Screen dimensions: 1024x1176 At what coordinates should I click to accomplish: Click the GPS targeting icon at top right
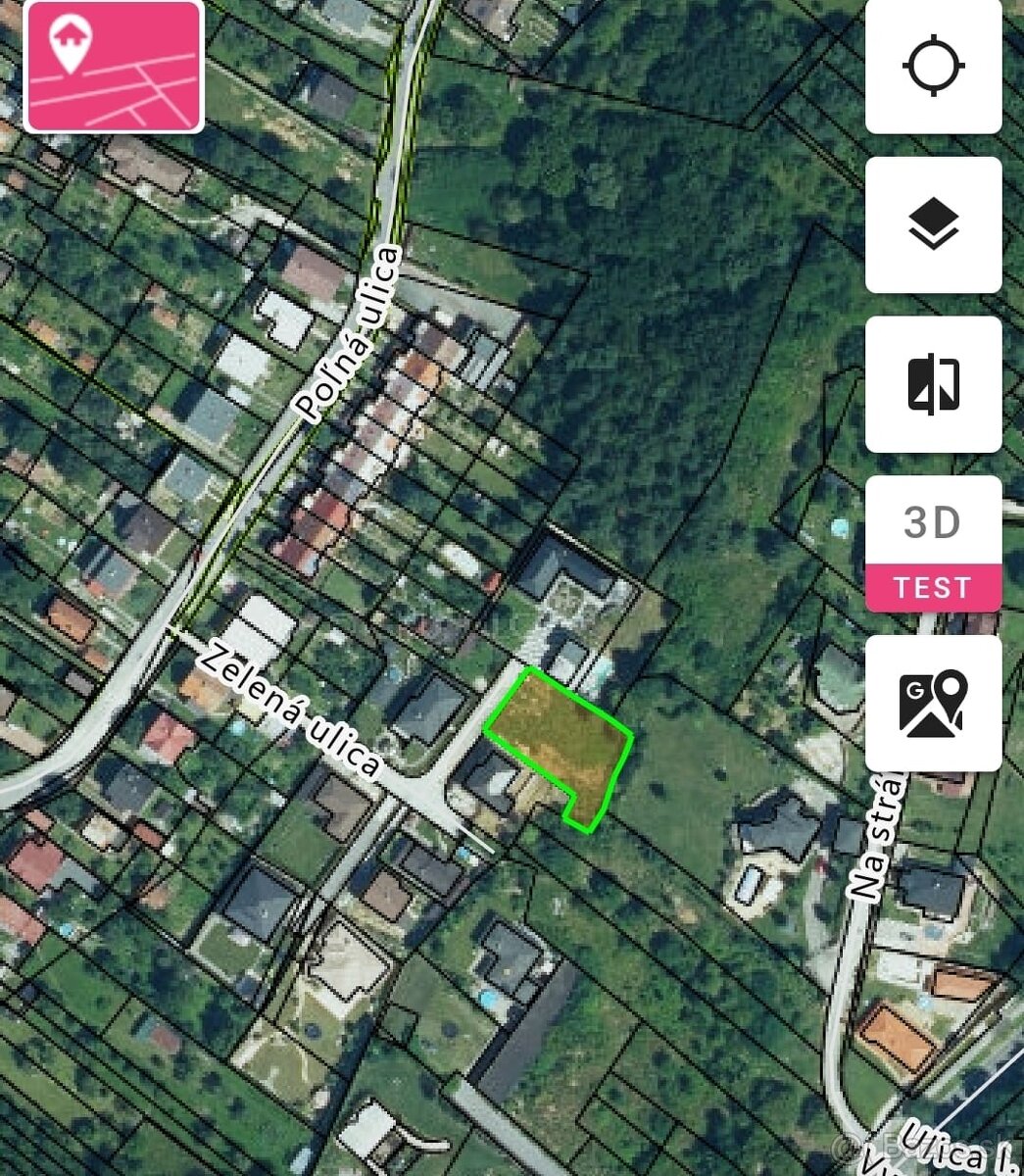click(933, 65)
